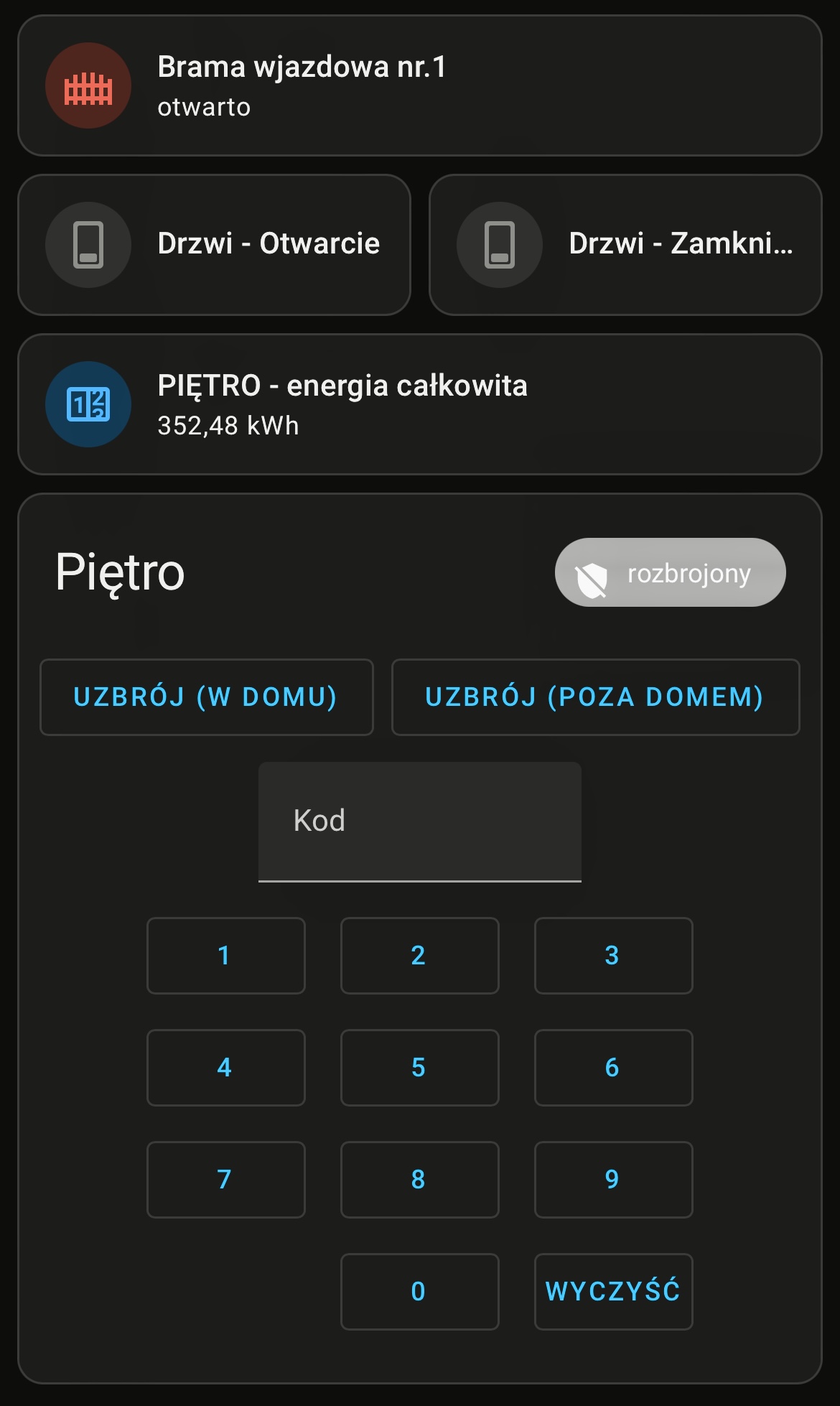The width and height of the screenshot is (840, 1406).
Task: Clear the code with WYCZYŚĆ
Action: (x=614, y=1292)
